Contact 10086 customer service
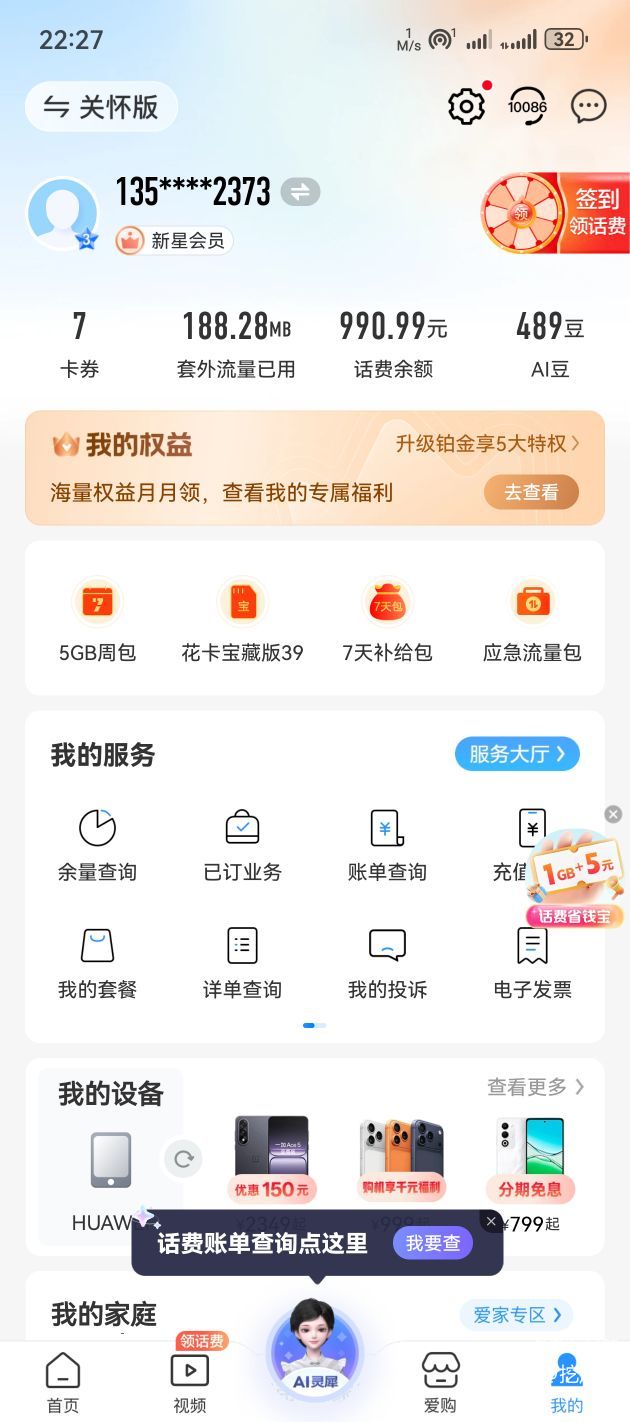 (x=527, y=106)
